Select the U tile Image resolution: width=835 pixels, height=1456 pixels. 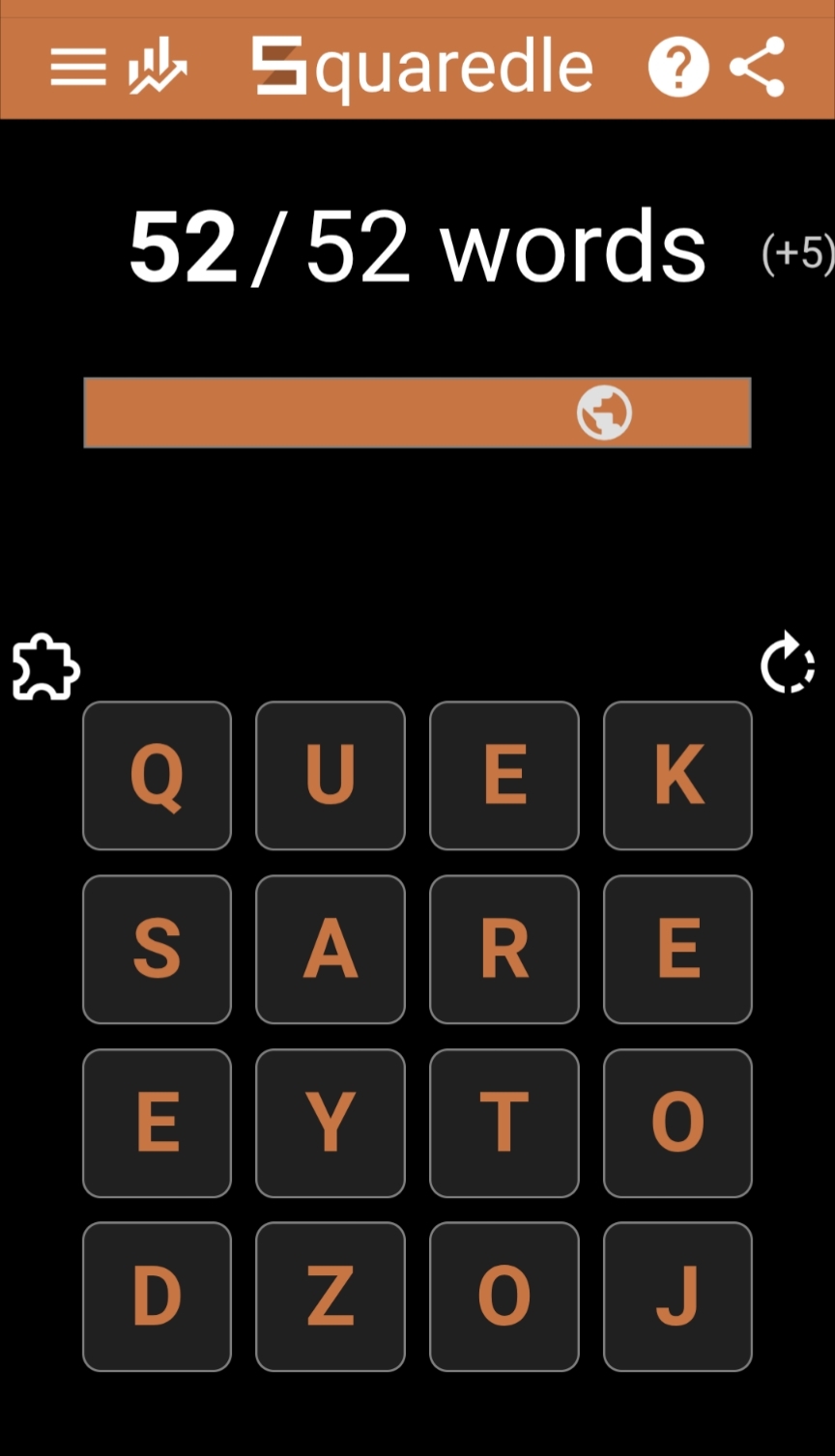tap(331, 776)
